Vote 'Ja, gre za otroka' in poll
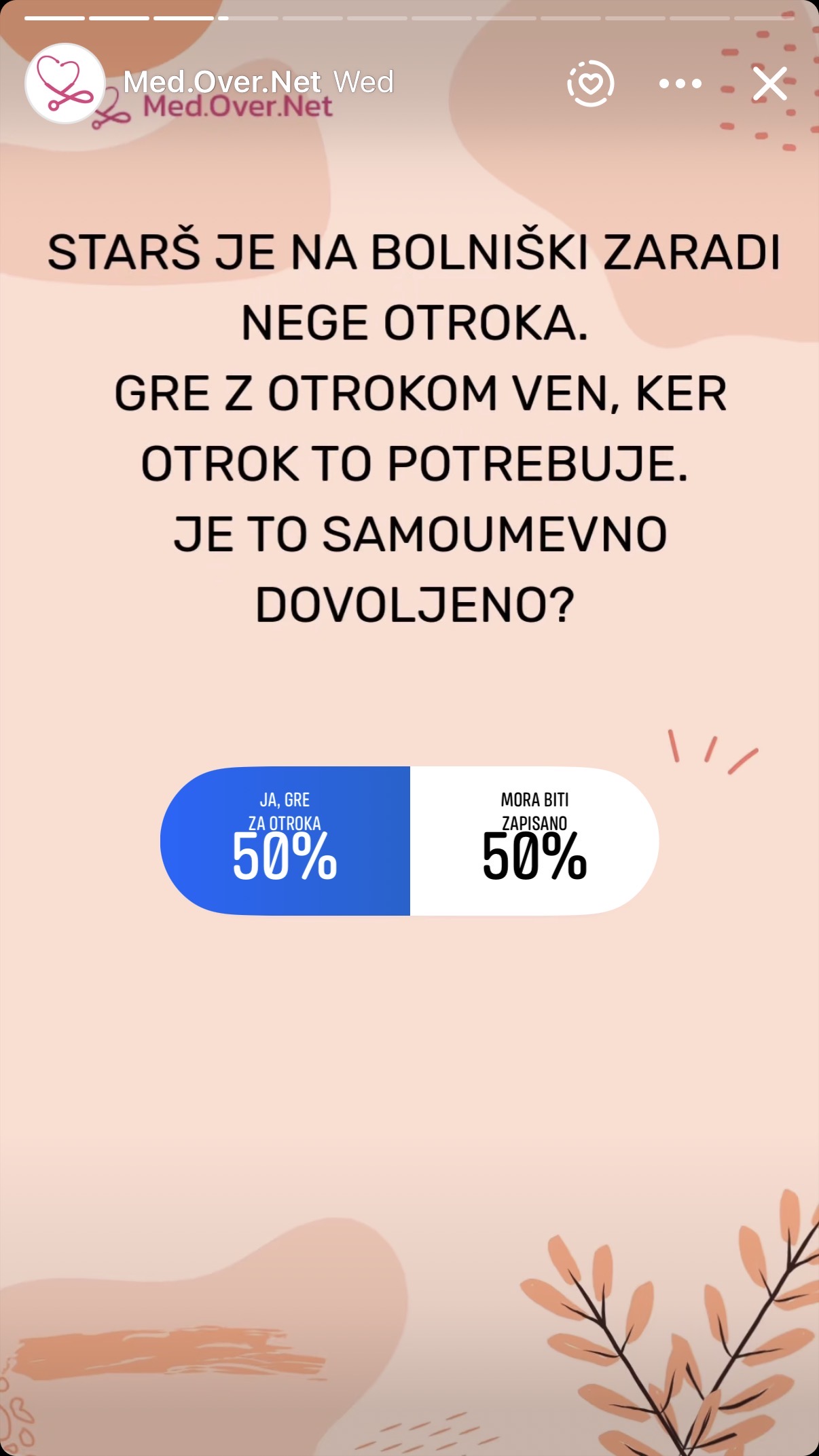This screenshot has height=1456, width=819. click(285, 841)
